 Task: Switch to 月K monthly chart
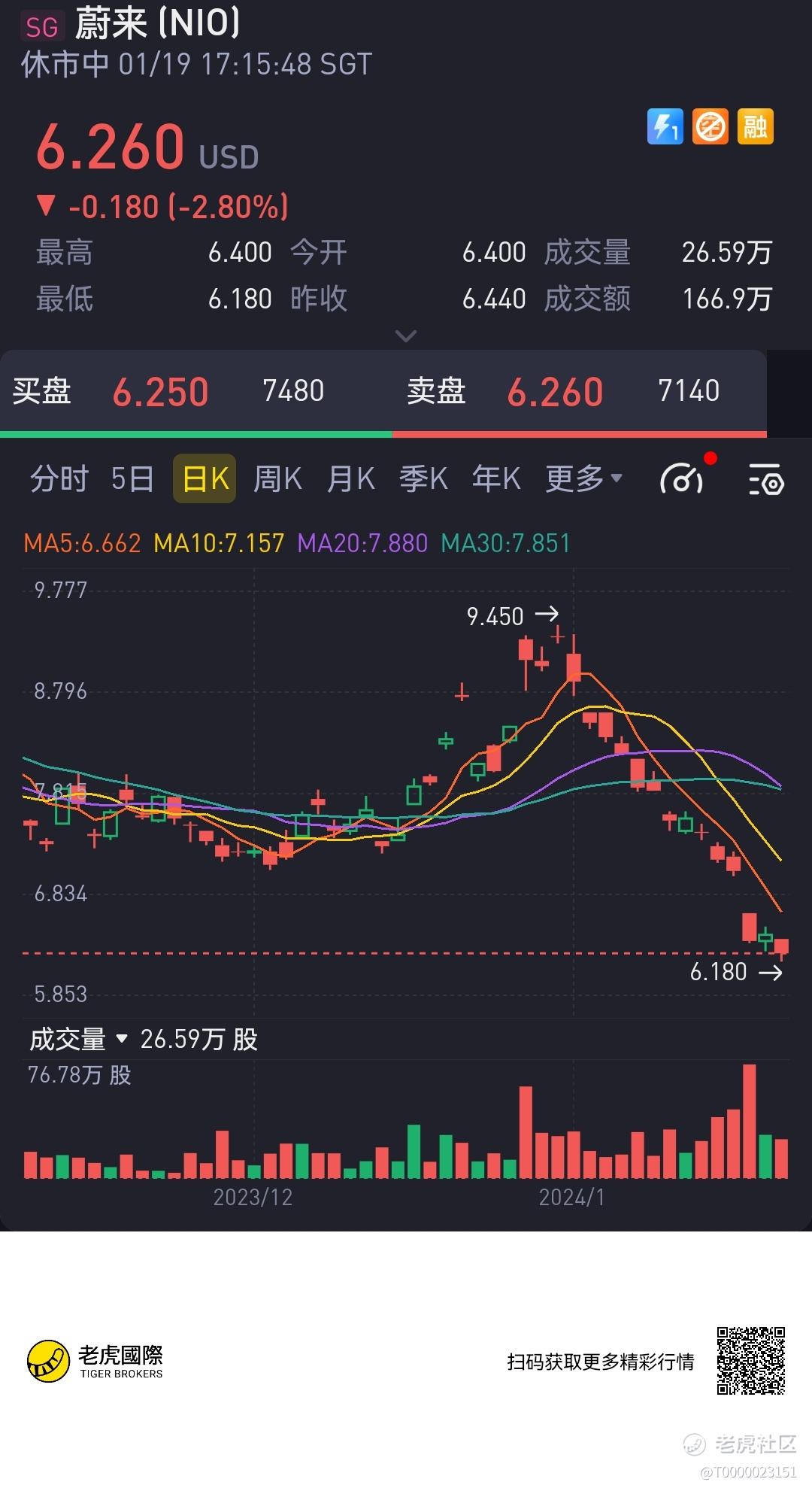[x=350, y=478]
